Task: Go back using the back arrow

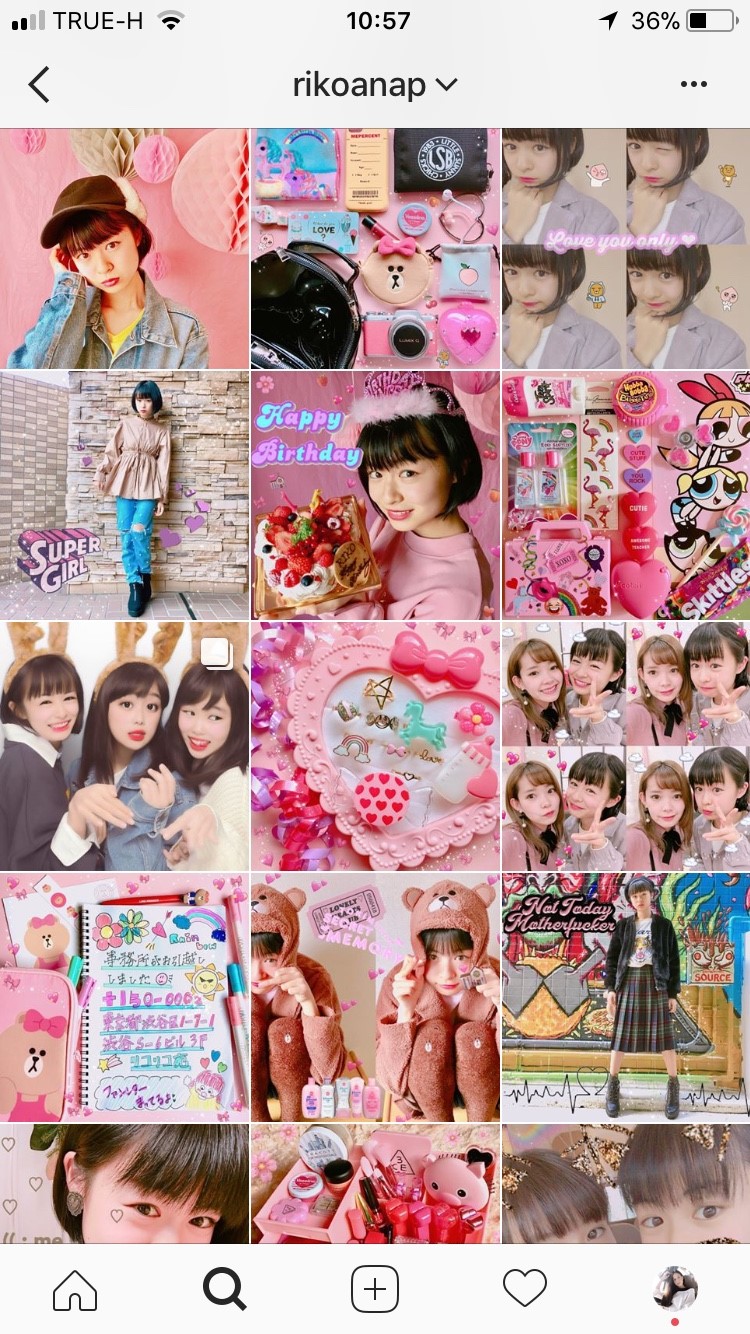Action: pyautogui.click(x=39, y=85)
